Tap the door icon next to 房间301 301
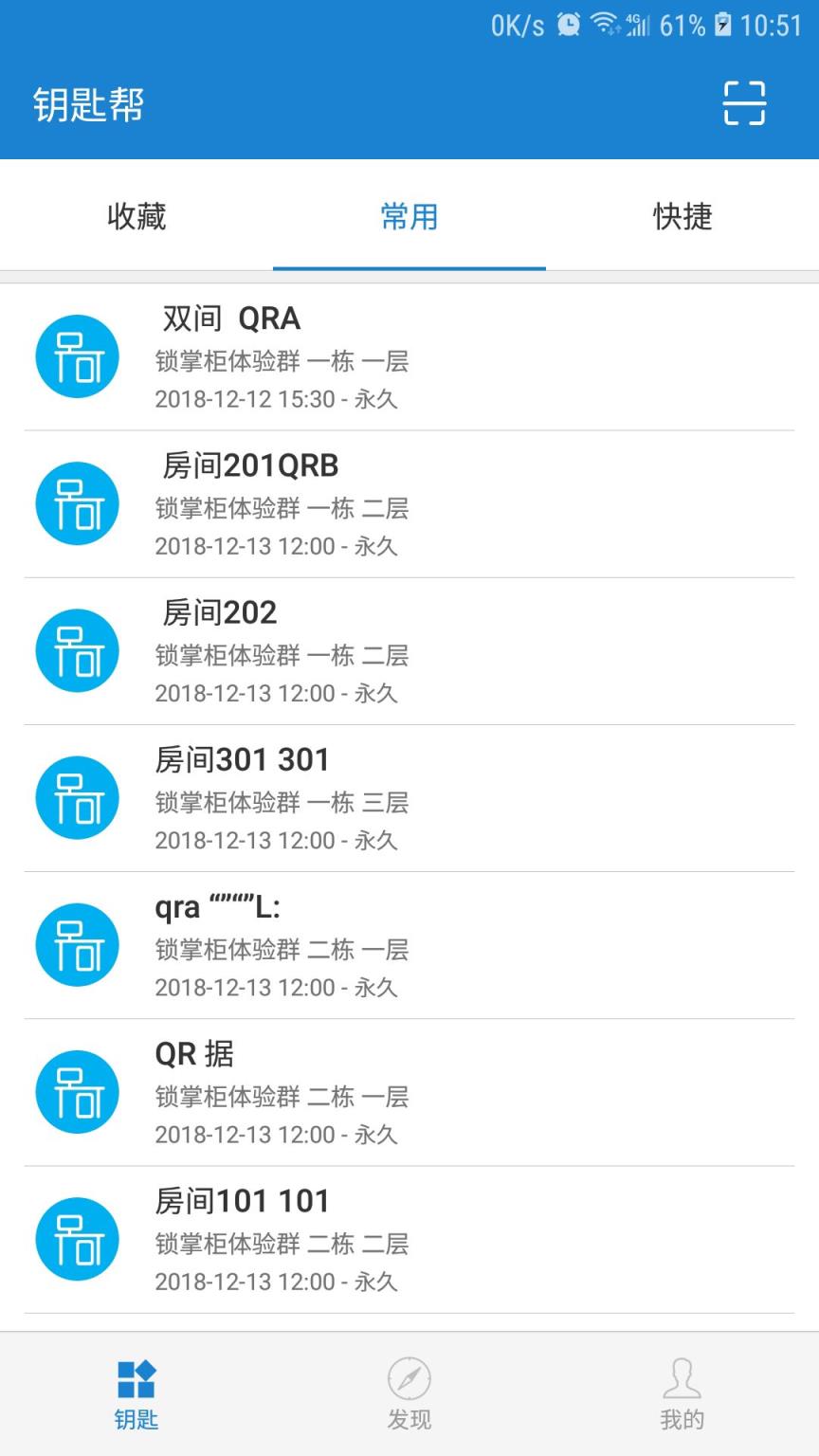Screen dimensions: 819x1456 point(76,797)
